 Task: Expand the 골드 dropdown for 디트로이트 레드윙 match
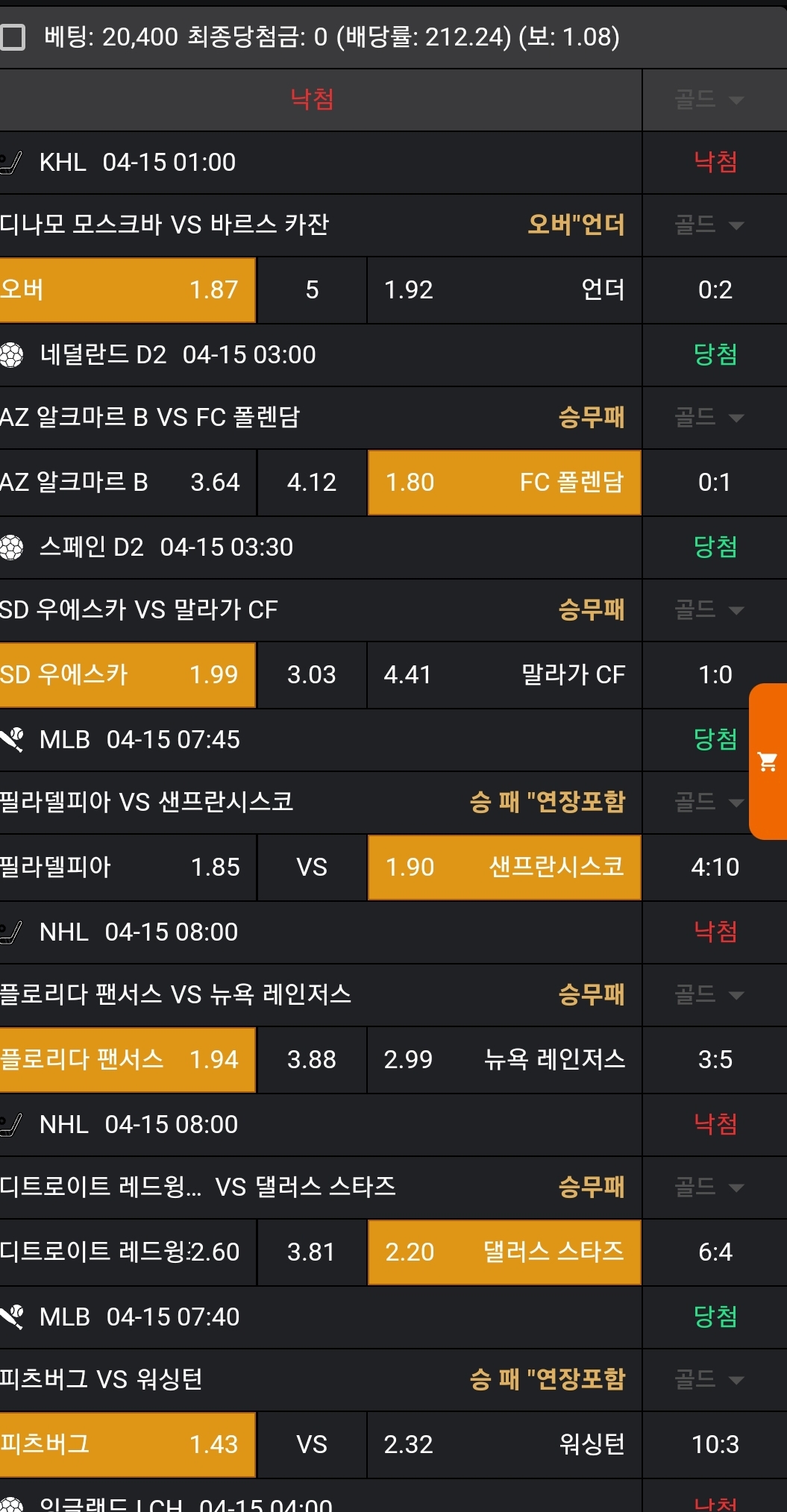click(709, 1187)
